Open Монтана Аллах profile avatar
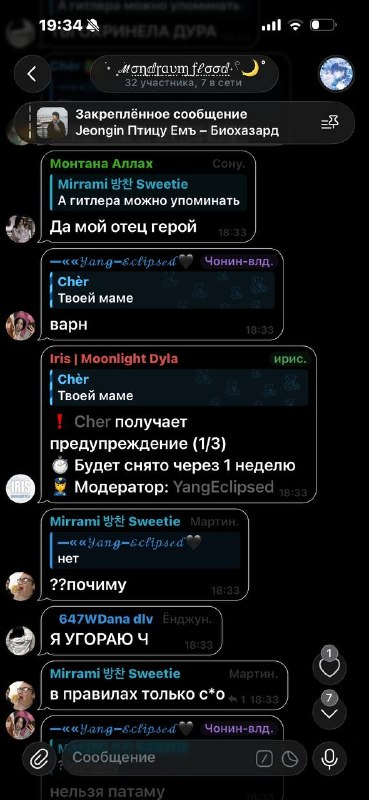The height and width of the screenshot is (800, 369). tap(20, 228)
